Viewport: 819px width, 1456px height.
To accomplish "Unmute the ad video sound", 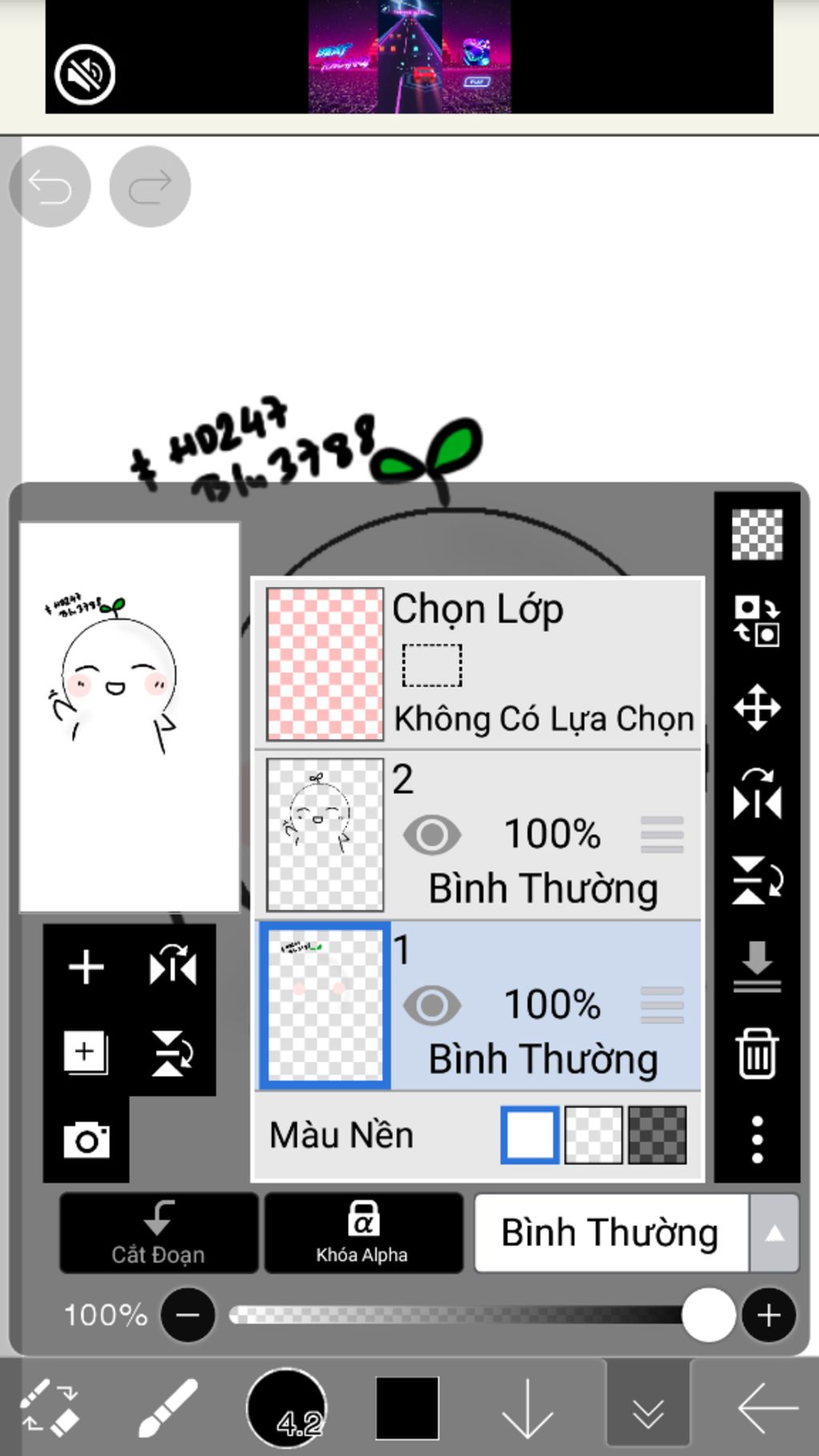I will coord(85,74).
